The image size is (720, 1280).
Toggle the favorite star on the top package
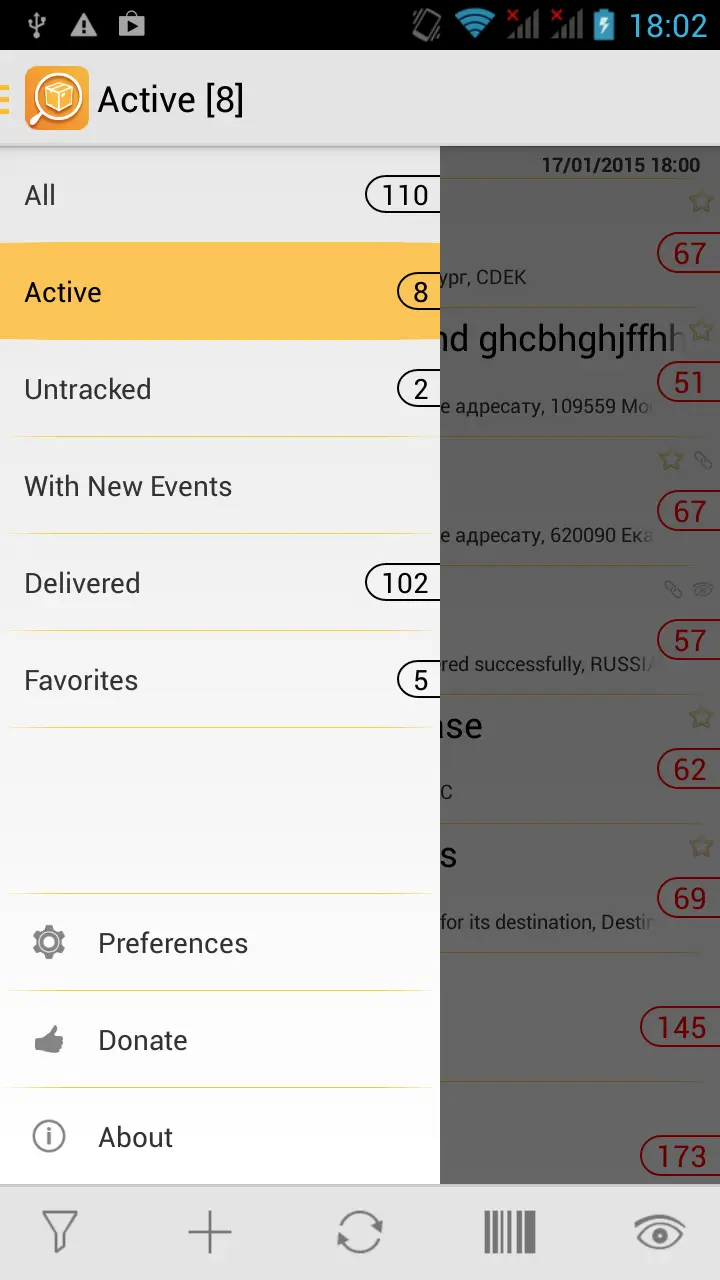pyautogui.click(x=700, y=201)
